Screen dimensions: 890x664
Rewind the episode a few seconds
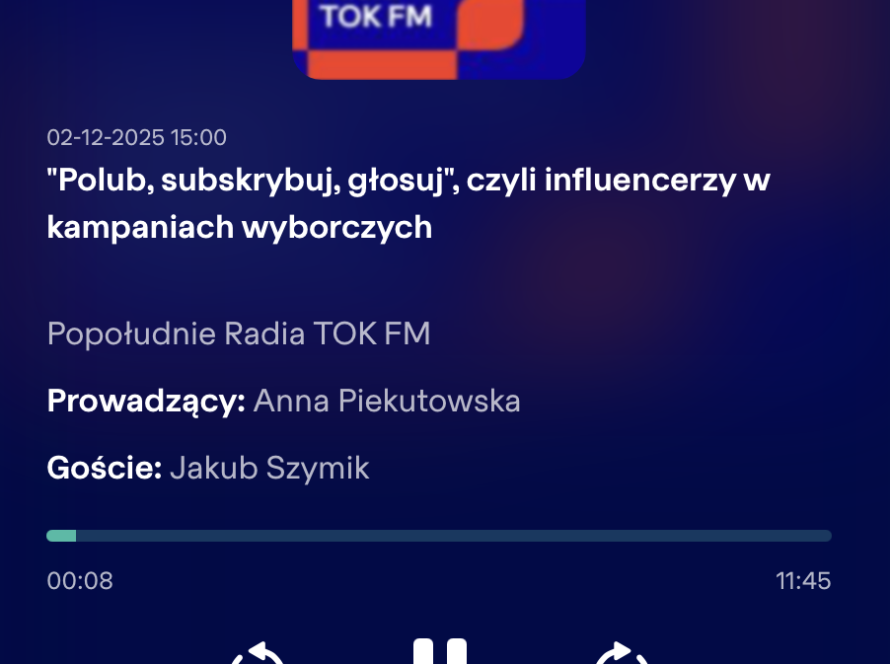258,655
